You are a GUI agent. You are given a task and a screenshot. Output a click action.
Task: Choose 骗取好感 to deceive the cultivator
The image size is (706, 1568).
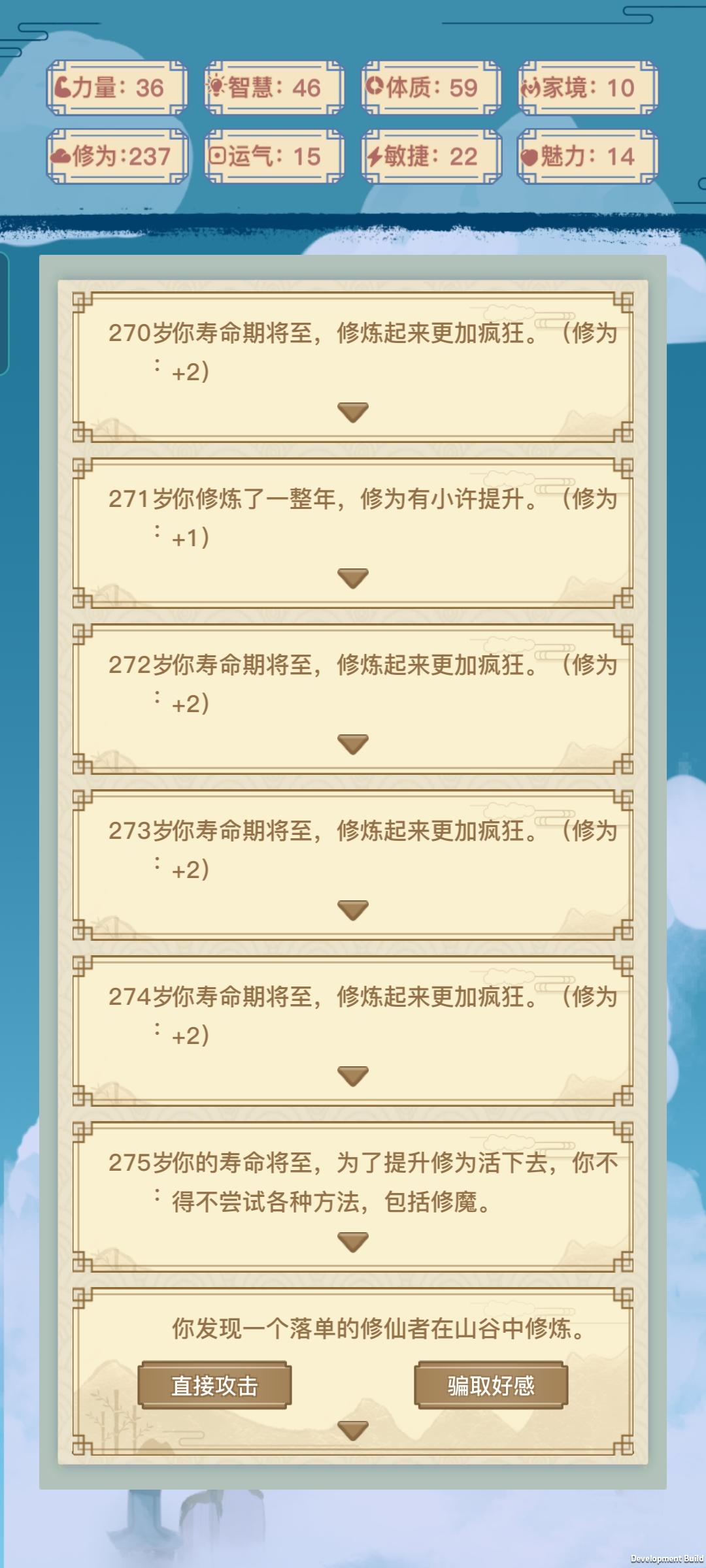coord(492,1384)
